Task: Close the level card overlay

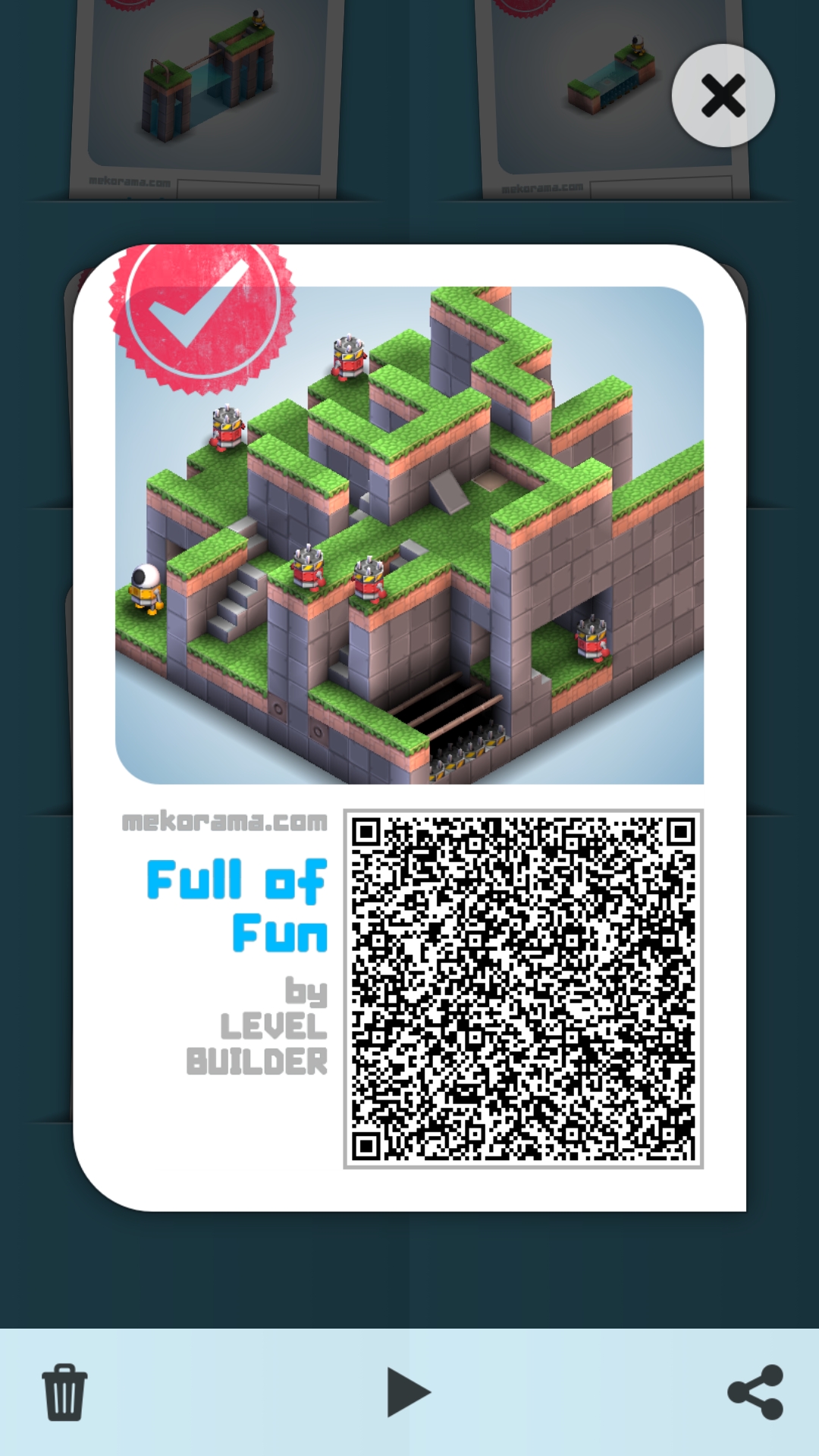Action: 723,96
